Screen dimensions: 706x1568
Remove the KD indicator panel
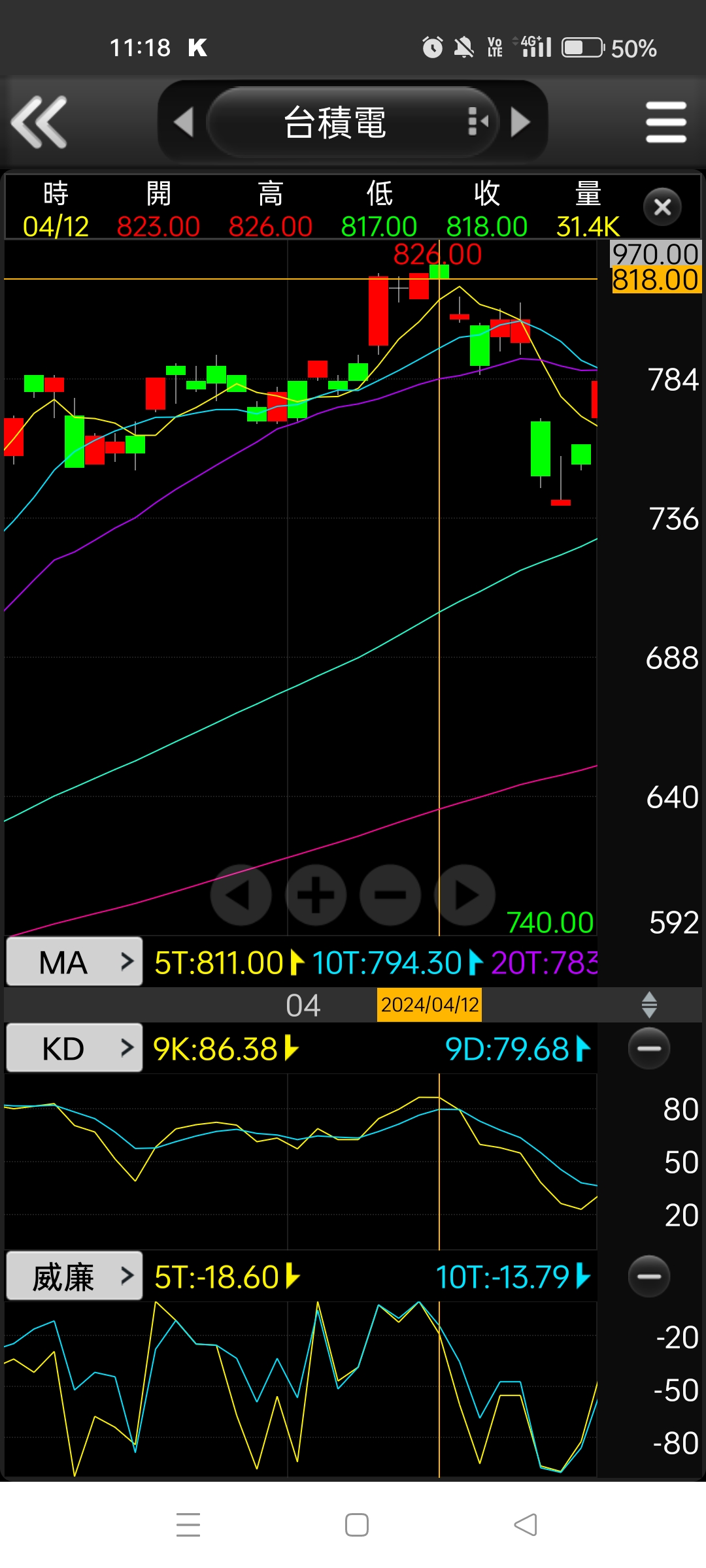point(648,1048)
